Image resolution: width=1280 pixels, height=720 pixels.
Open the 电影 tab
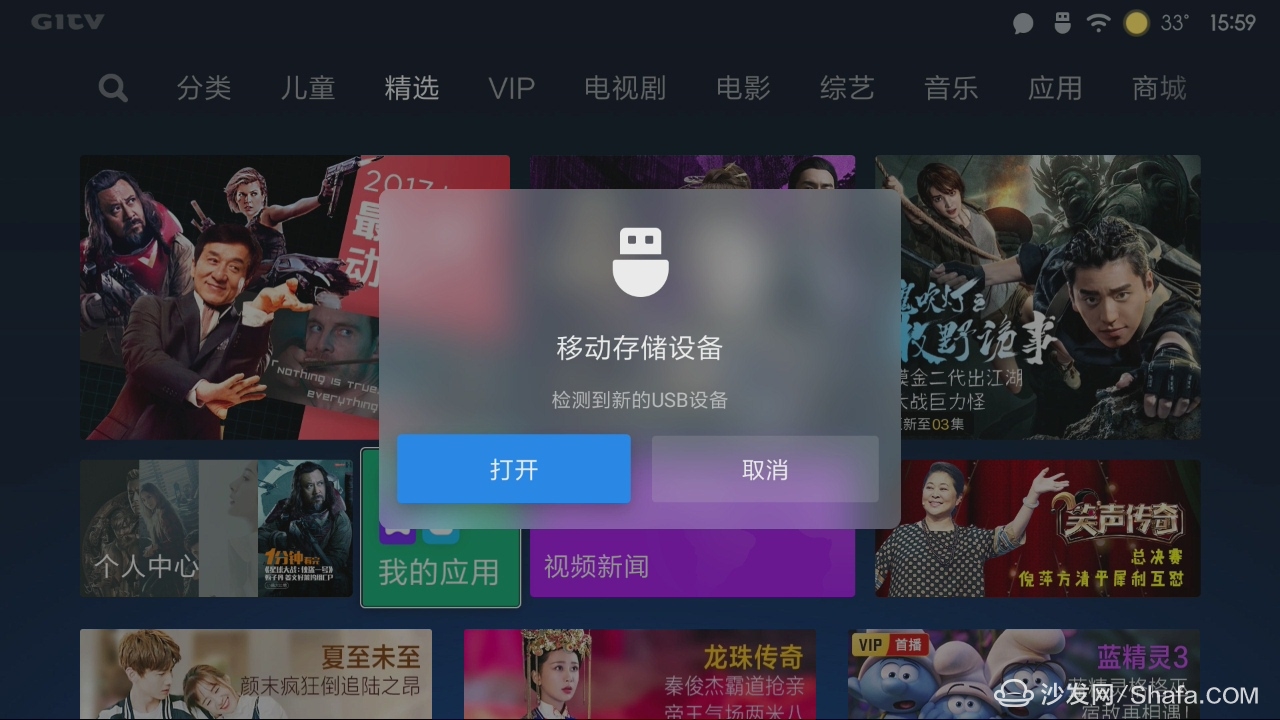[743, 88]
